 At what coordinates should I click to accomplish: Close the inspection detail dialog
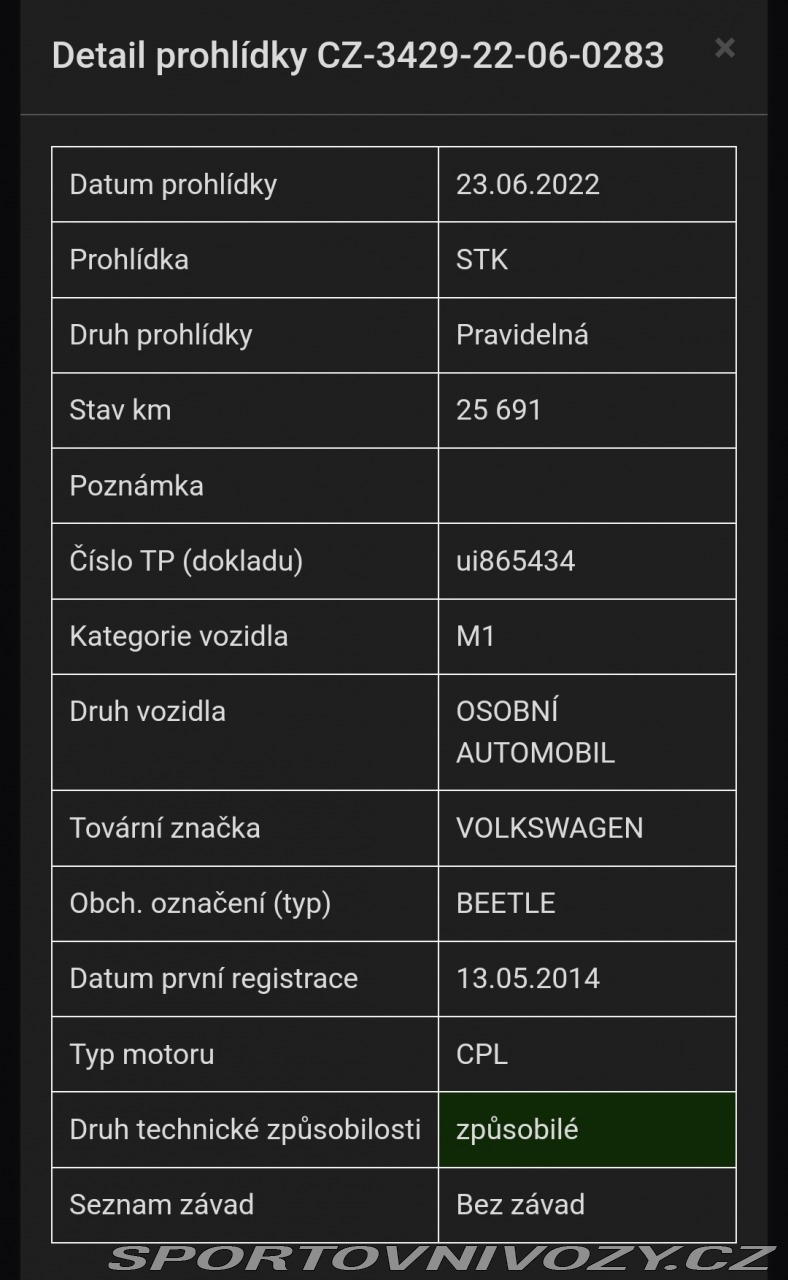(725, 48)
